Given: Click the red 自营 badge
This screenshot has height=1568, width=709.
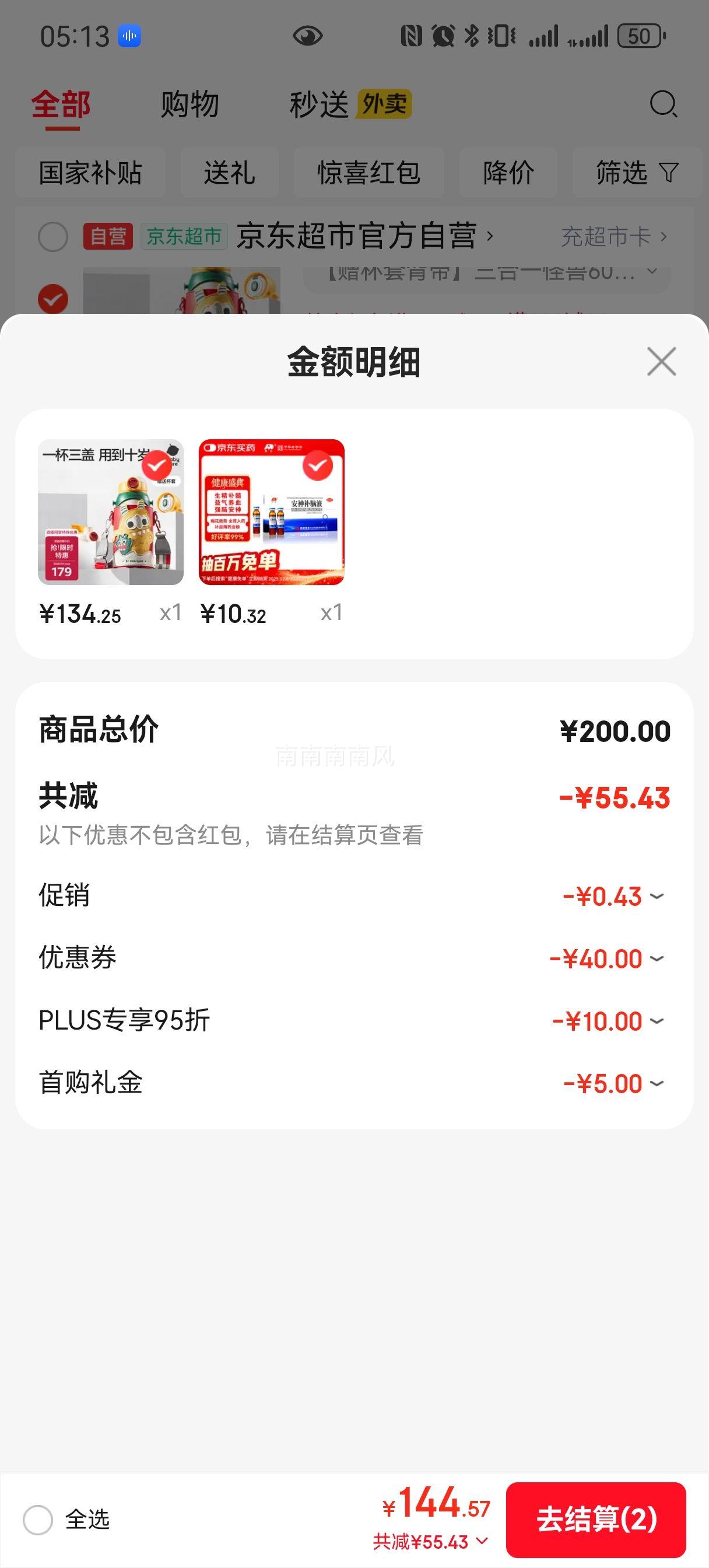Looking at the screenshot, I should tap(108, 237).
